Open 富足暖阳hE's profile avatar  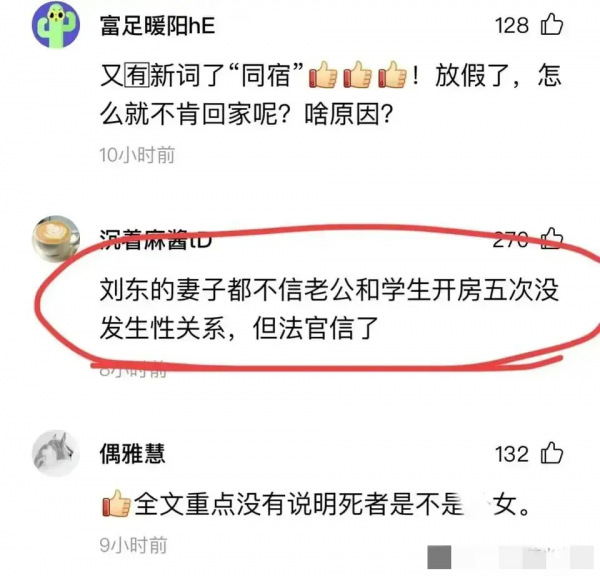(x=58, y=27)
